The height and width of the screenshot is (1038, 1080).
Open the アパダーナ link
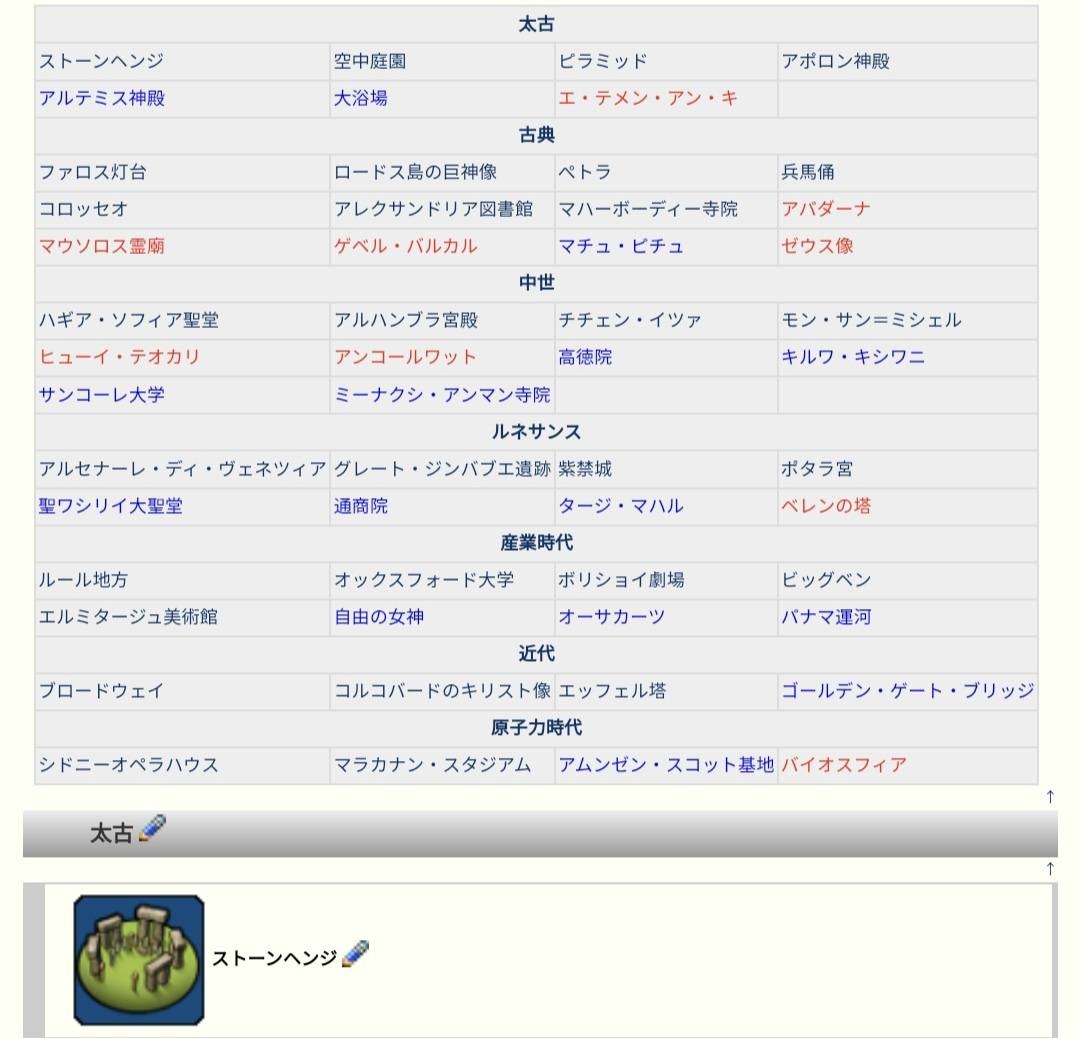click(x=825, y=209)
